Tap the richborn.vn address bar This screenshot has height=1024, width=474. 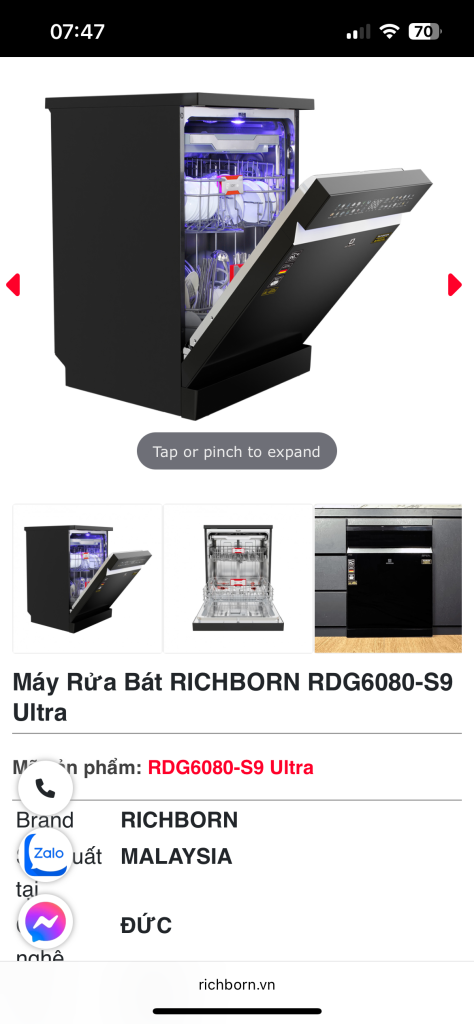(237, 984)
